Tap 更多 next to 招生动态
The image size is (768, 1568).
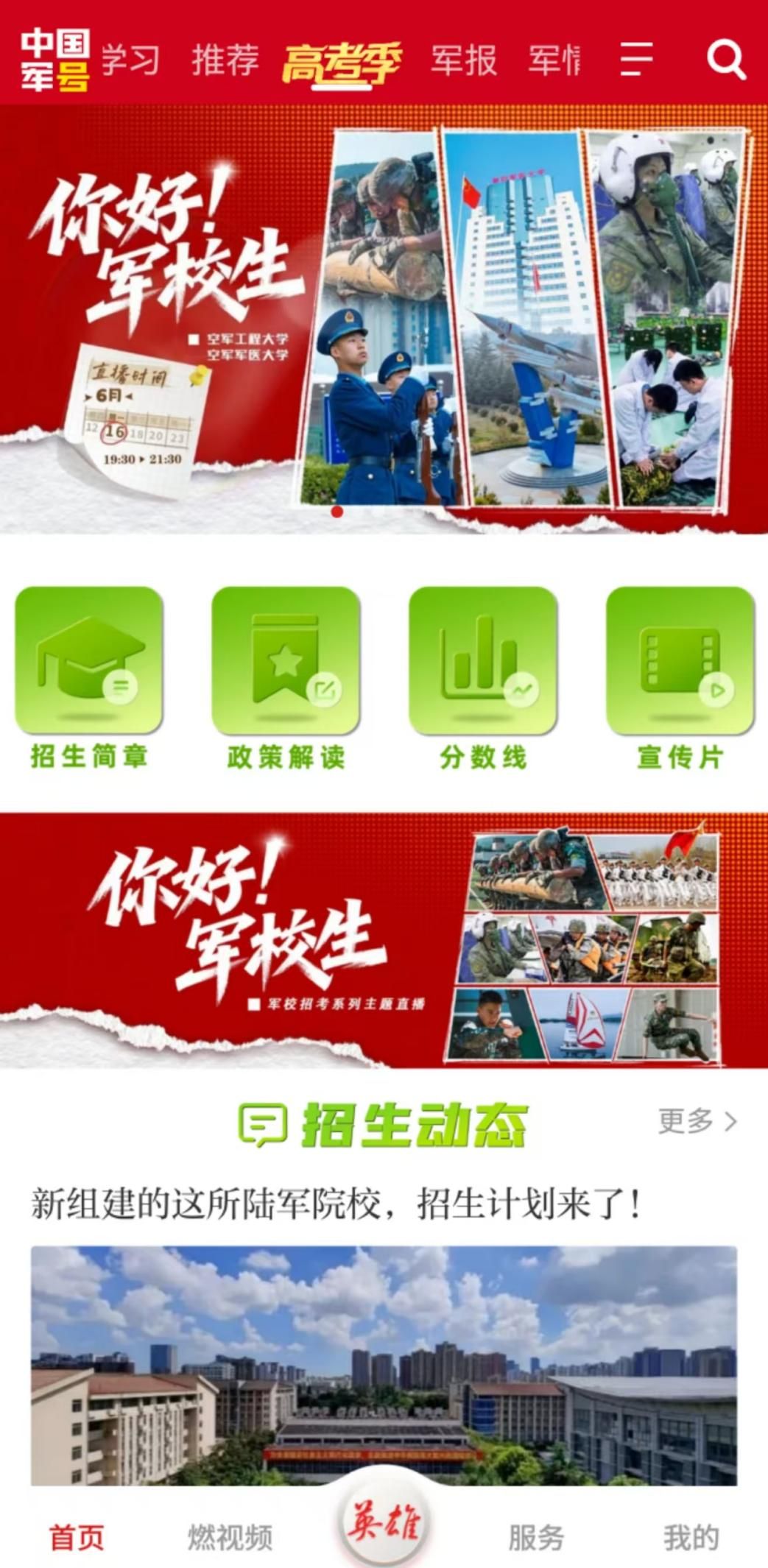pyautogui.click(x=697, y=1121)
